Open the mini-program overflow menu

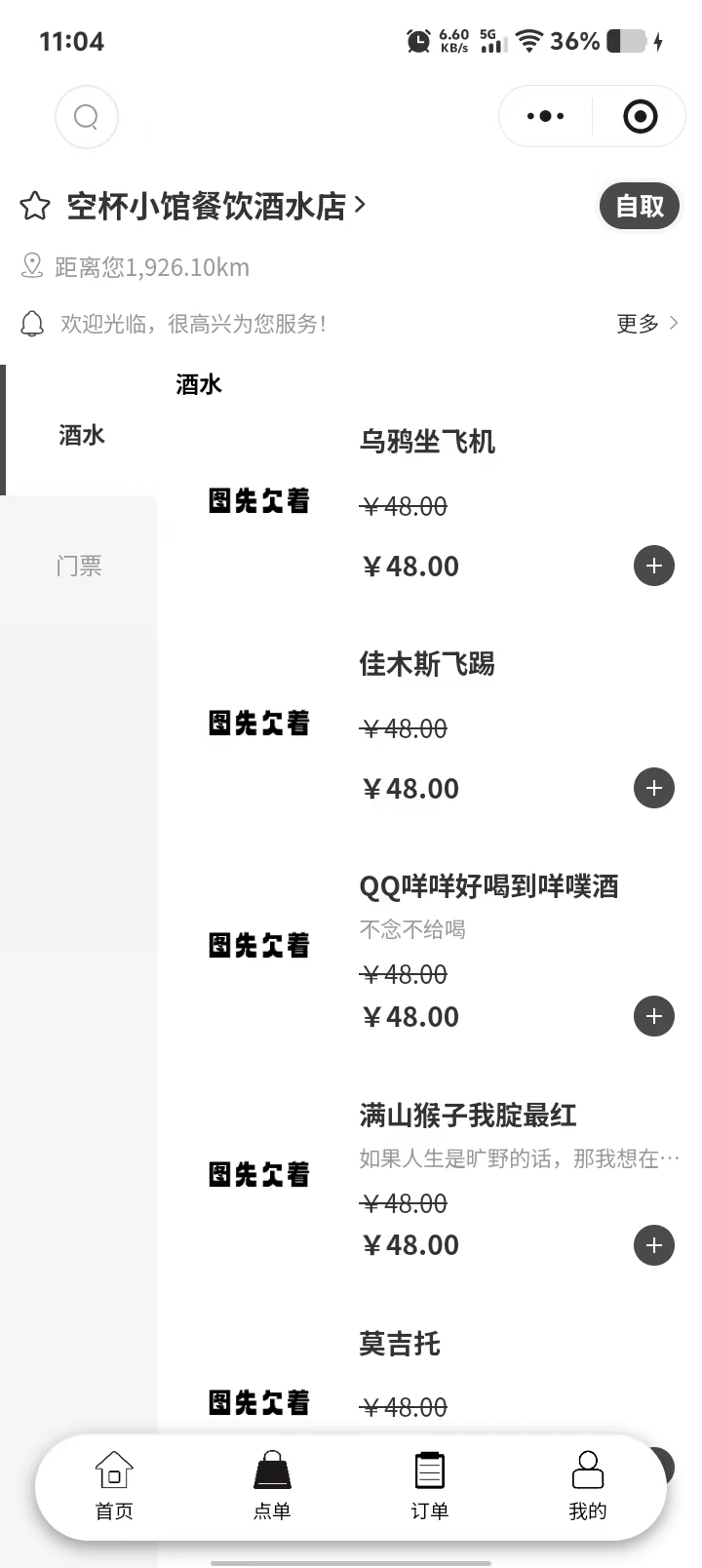tap(545, 117)
